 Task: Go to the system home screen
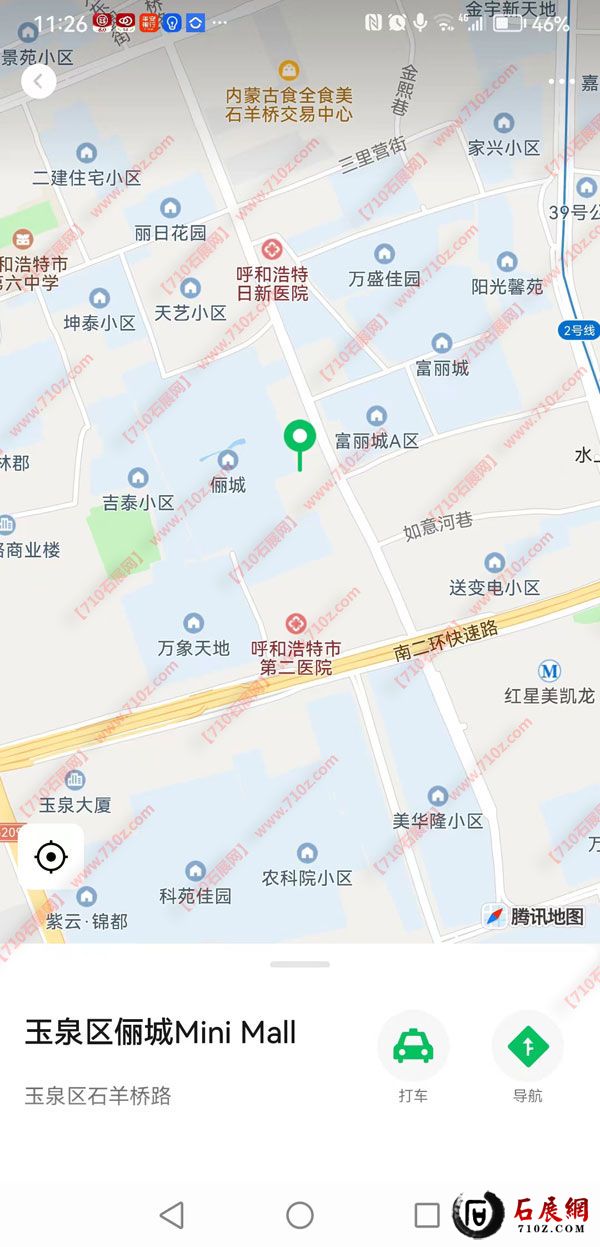(x=300, y=1215)
